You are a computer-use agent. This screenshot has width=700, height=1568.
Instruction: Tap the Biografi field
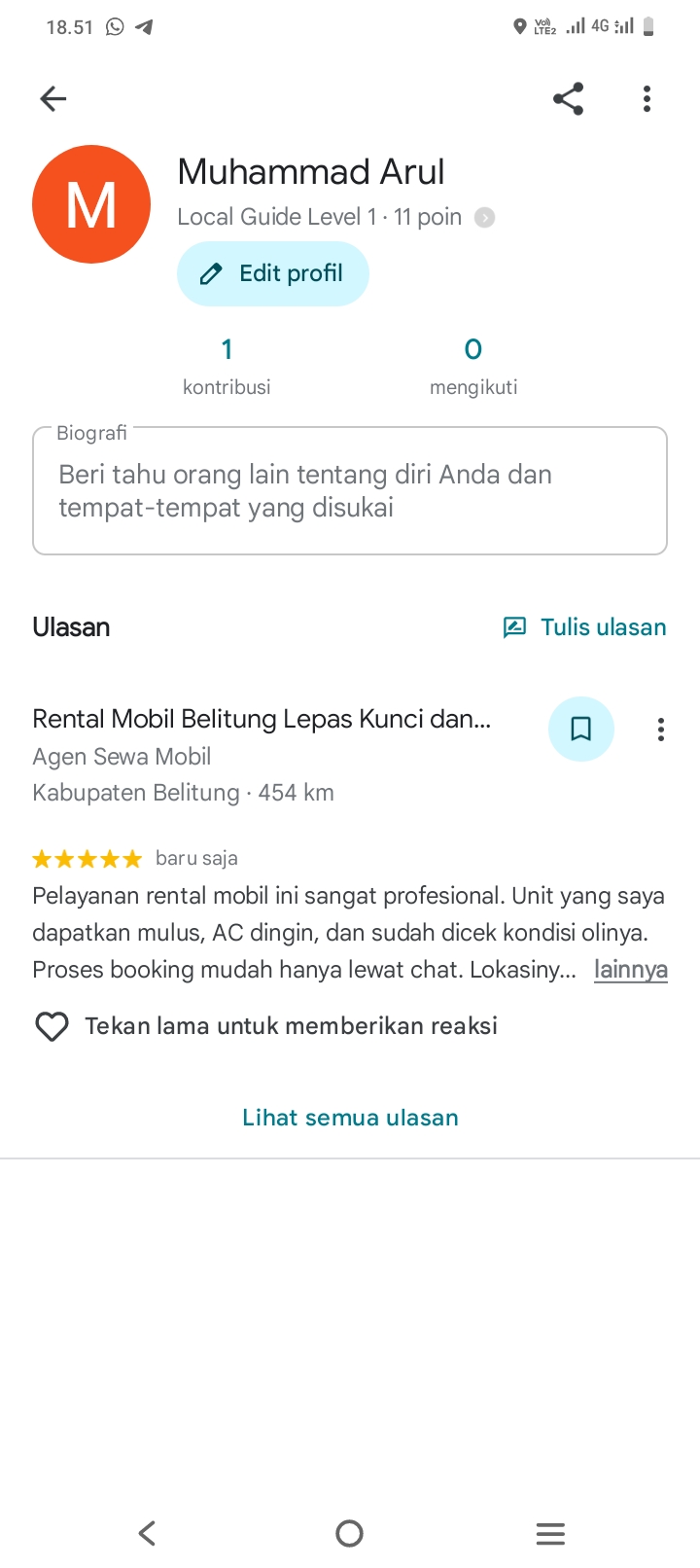point(350,490)
